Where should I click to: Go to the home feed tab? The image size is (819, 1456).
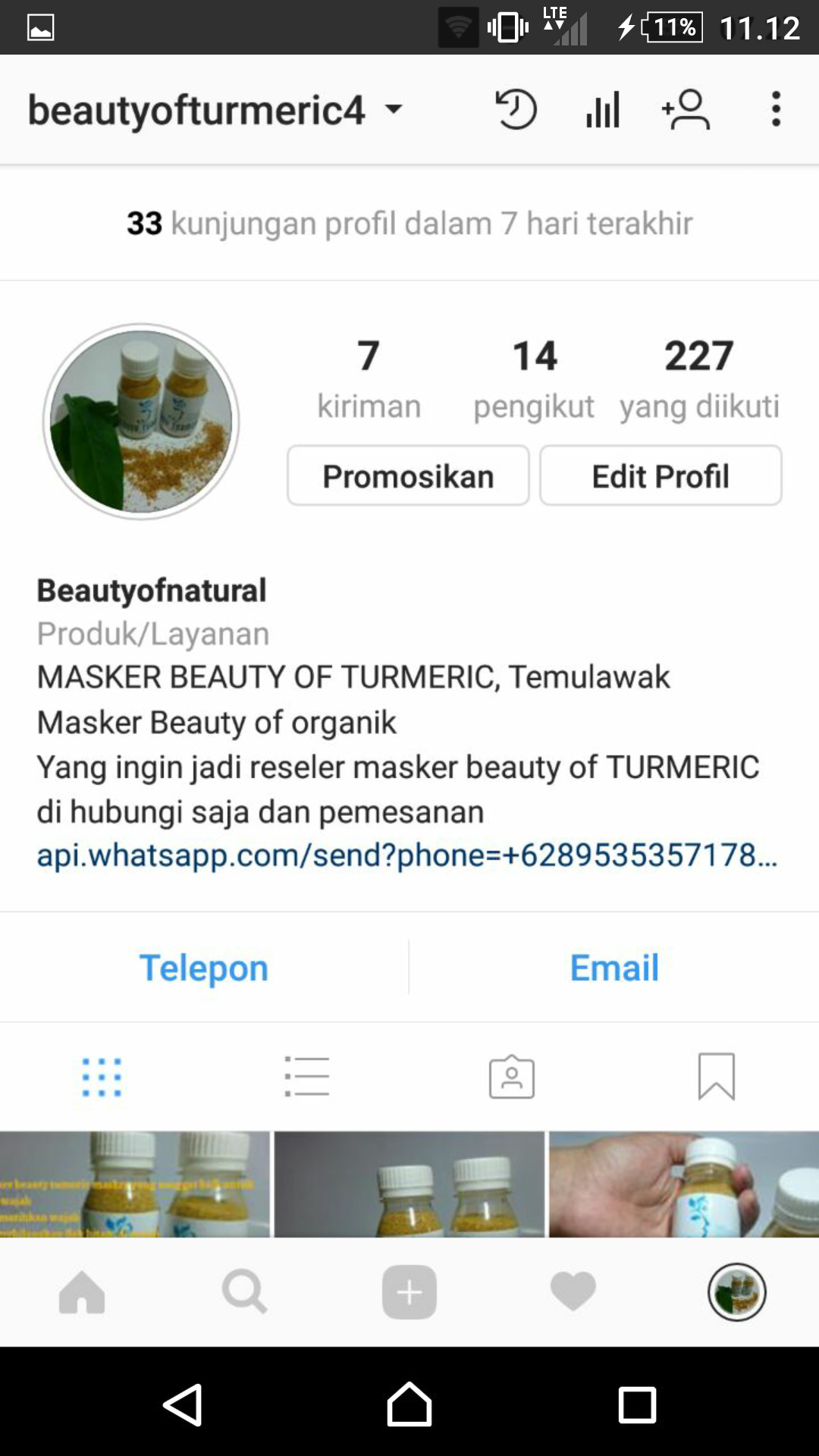point(82,1292)
